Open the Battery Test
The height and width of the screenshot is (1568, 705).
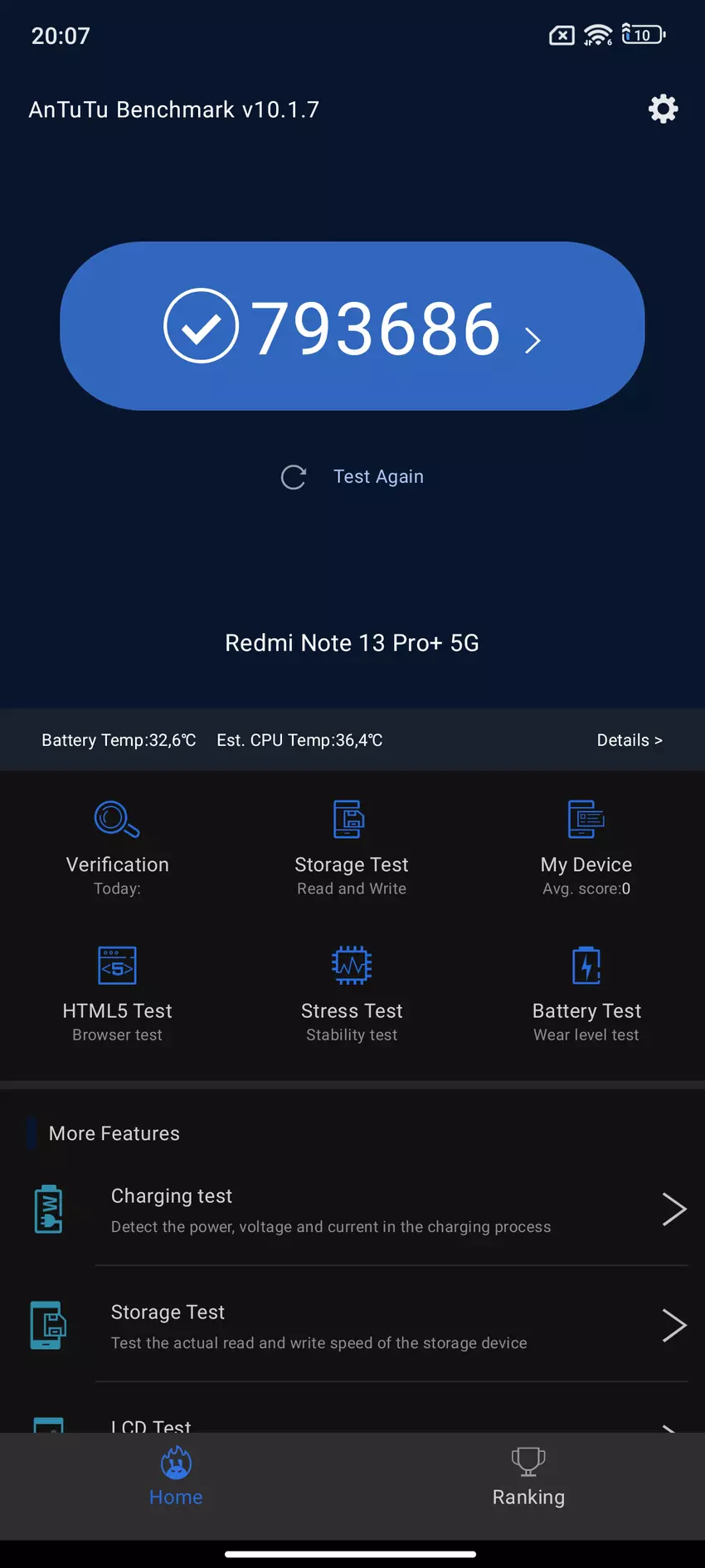coord(586,993)
